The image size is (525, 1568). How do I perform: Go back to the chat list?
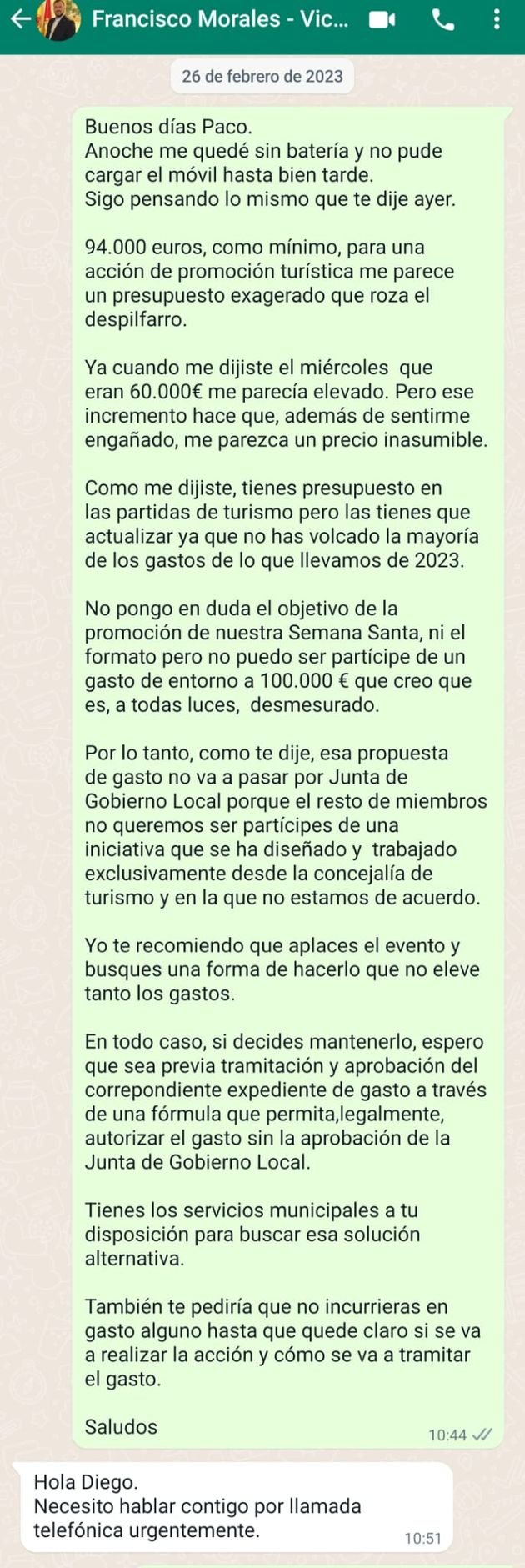(18, 19)
